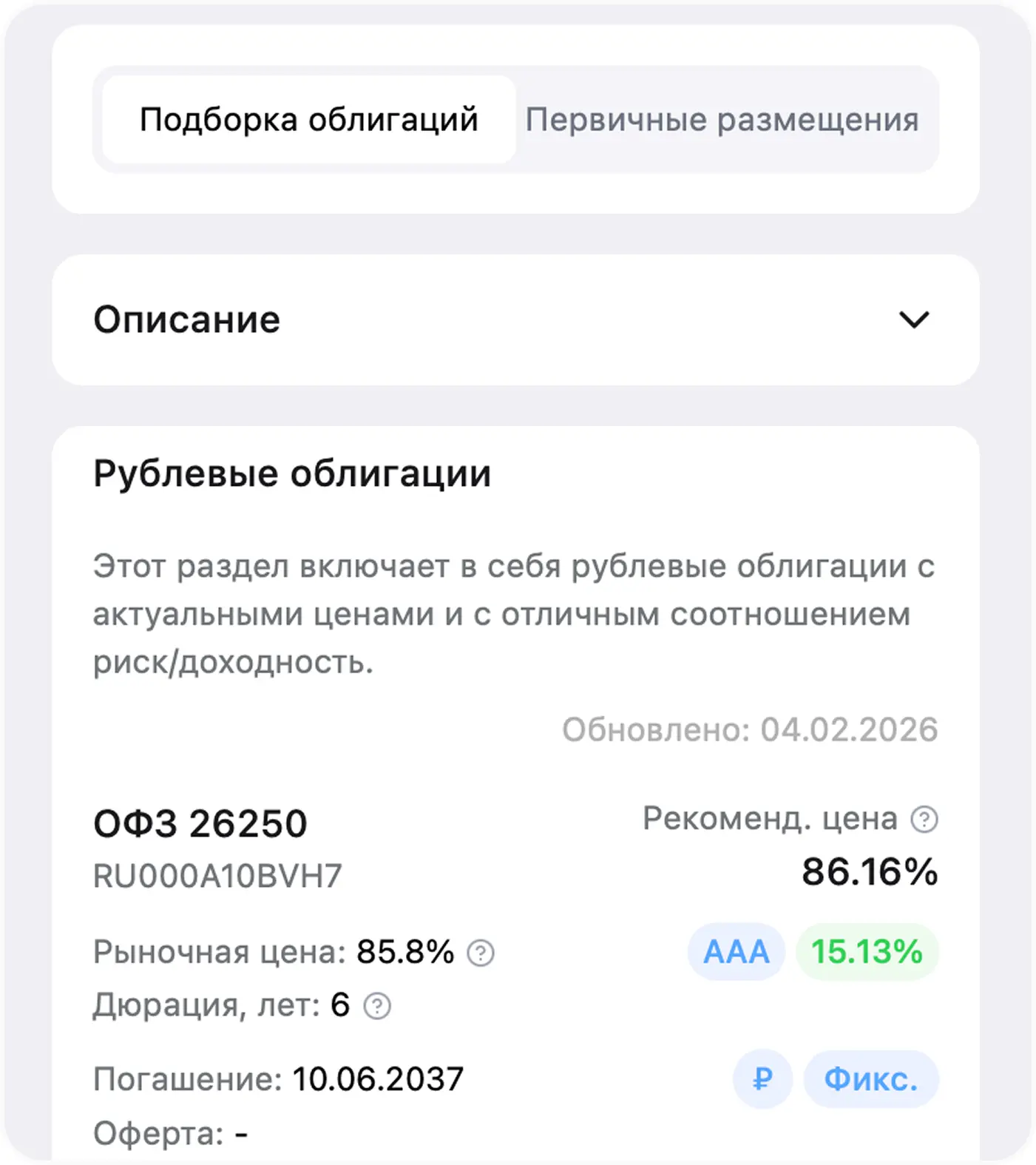The width and height of the screenshot is (1036, 1165).
Task: Tap help icon beside Рыночная цена
Action: pos(481,953)
